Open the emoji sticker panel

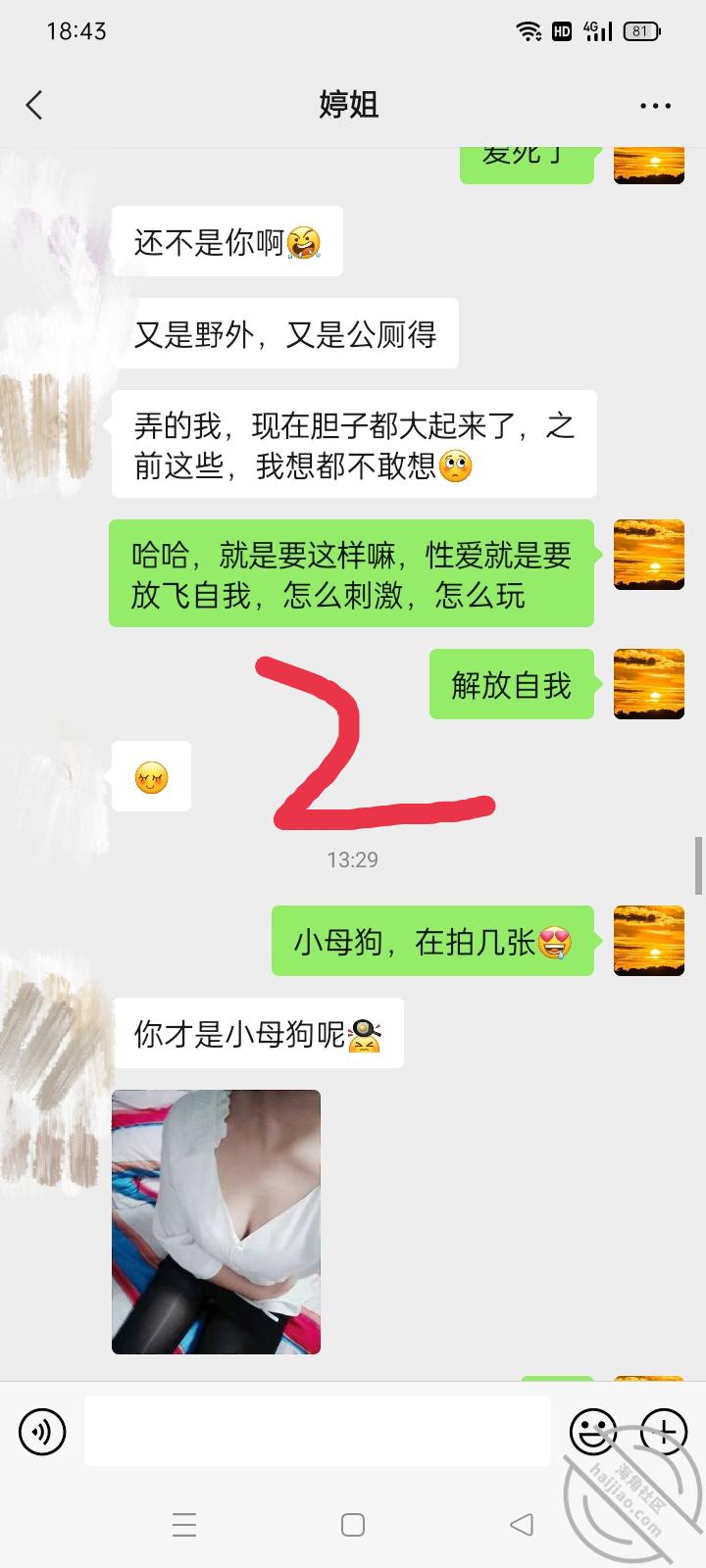point(592,1432)
